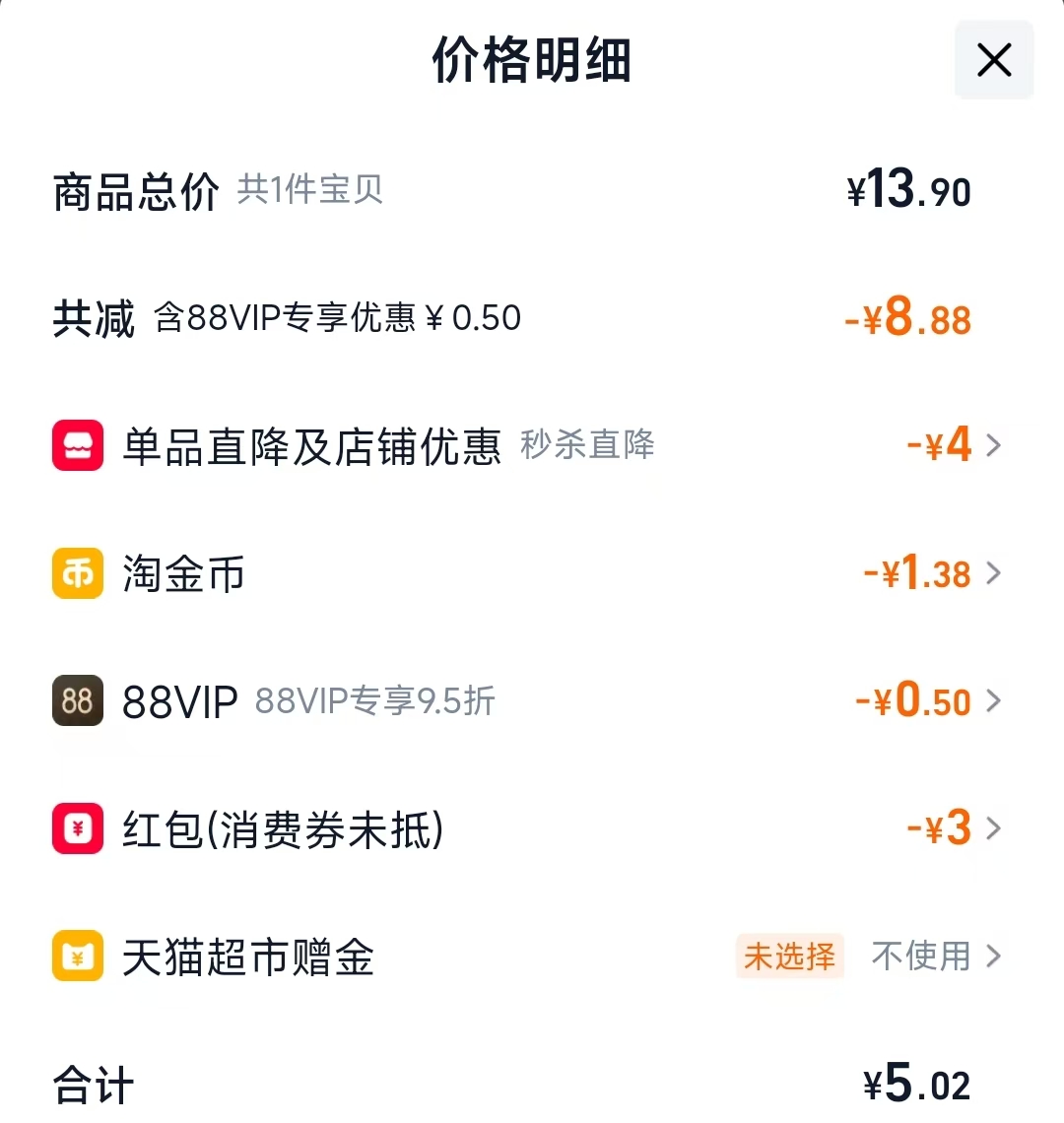Tap the yellow ¥ symbol on 天猫超市赠金
Screen dimensions: 1064x1123
click(x=77, y=957)
